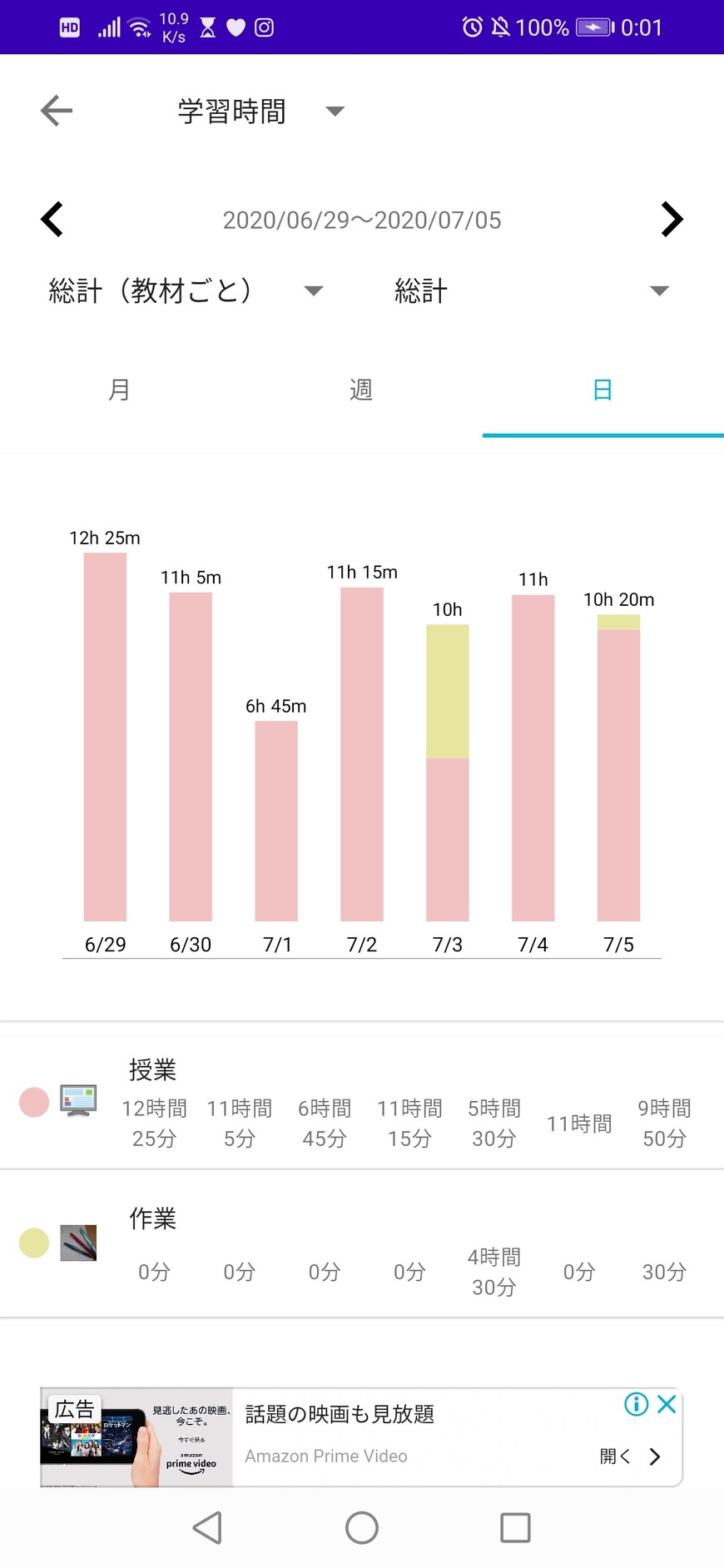Viewport: 724px width, 1568px height.
Task: Switch to the 月 tab
Action: coord(120,390)
